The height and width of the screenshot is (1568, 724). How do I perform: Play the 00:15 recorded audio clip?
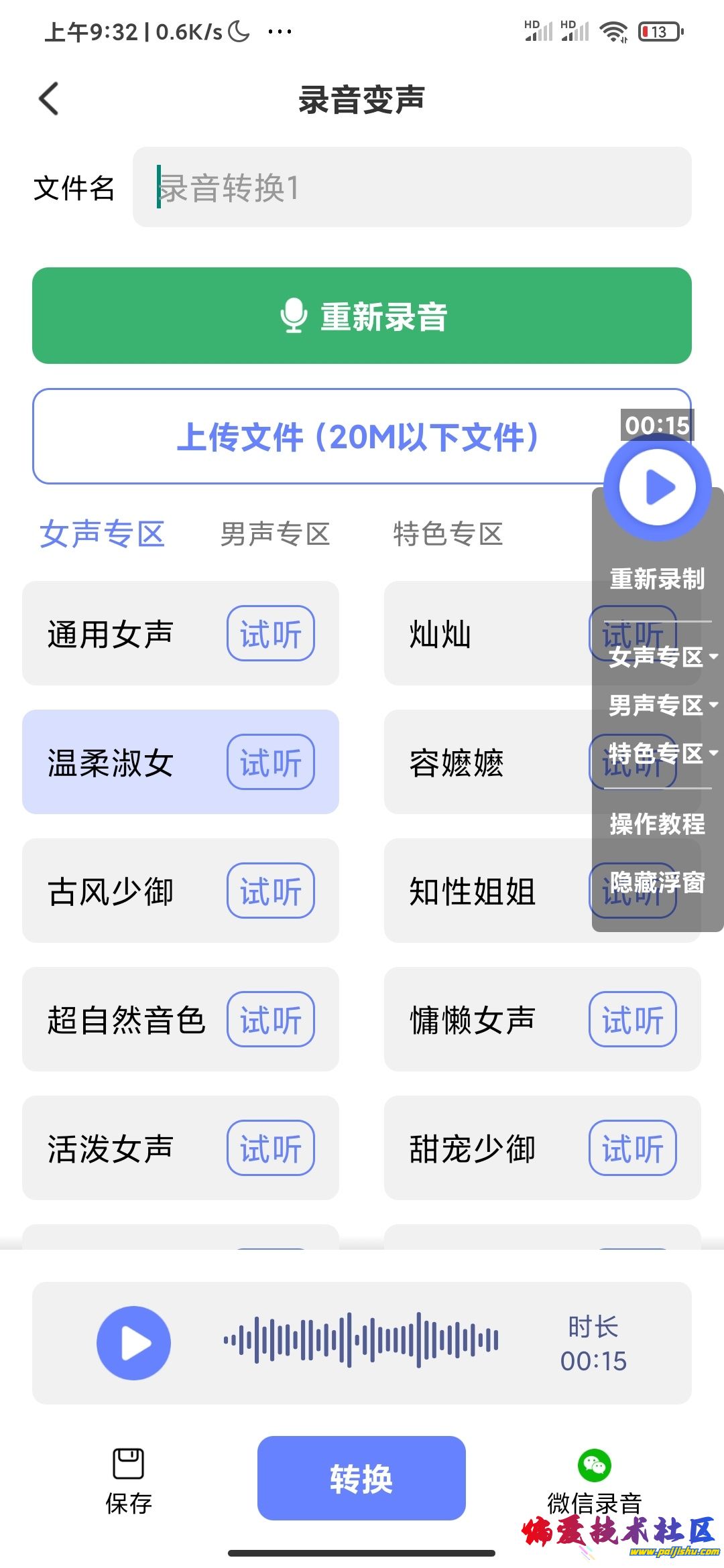pyautogui.click(x=134, y=1343)
